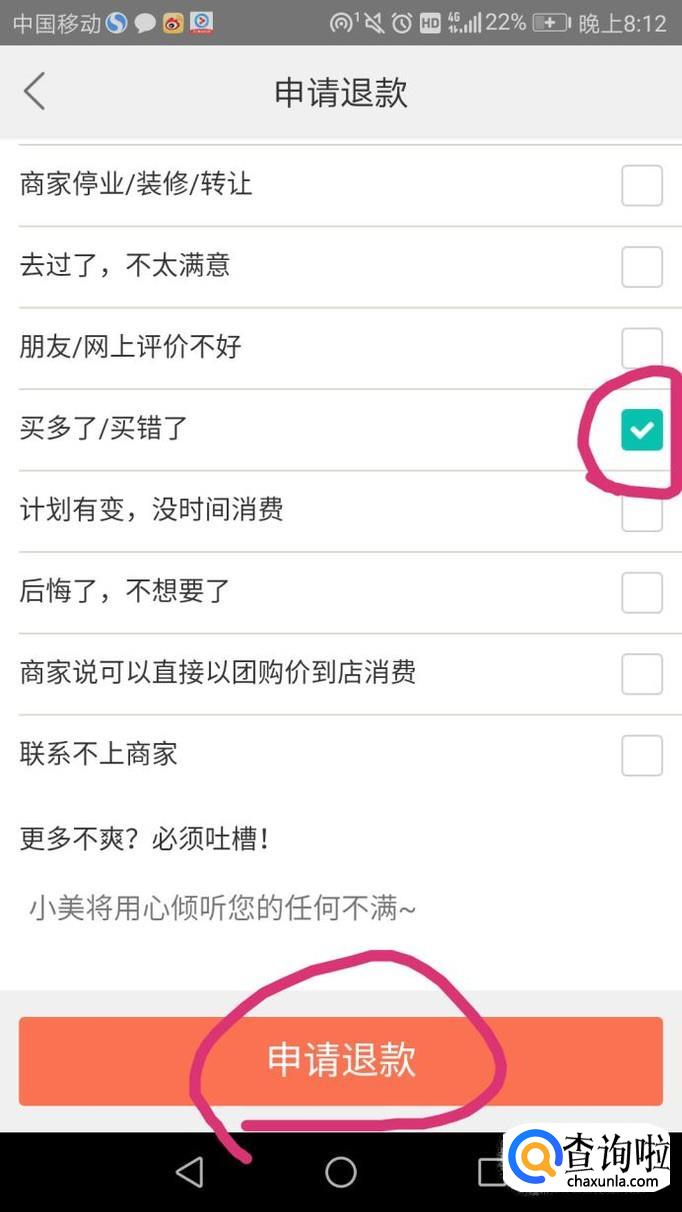
Task: Submit with the orange 申请退款 button
Action: 341,1061
